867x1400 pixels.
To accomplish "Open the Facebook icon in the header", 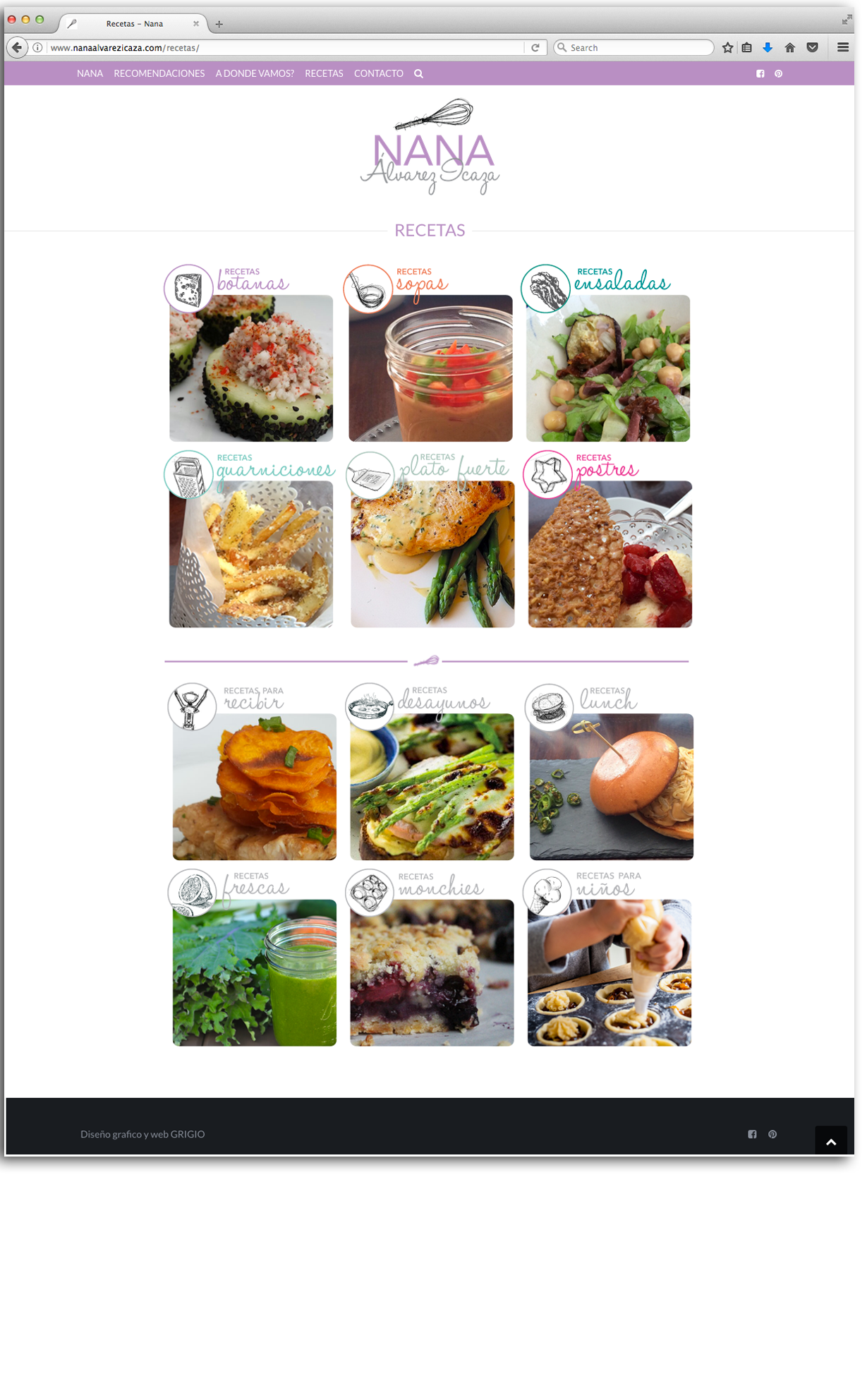I will tap(760, 73).
